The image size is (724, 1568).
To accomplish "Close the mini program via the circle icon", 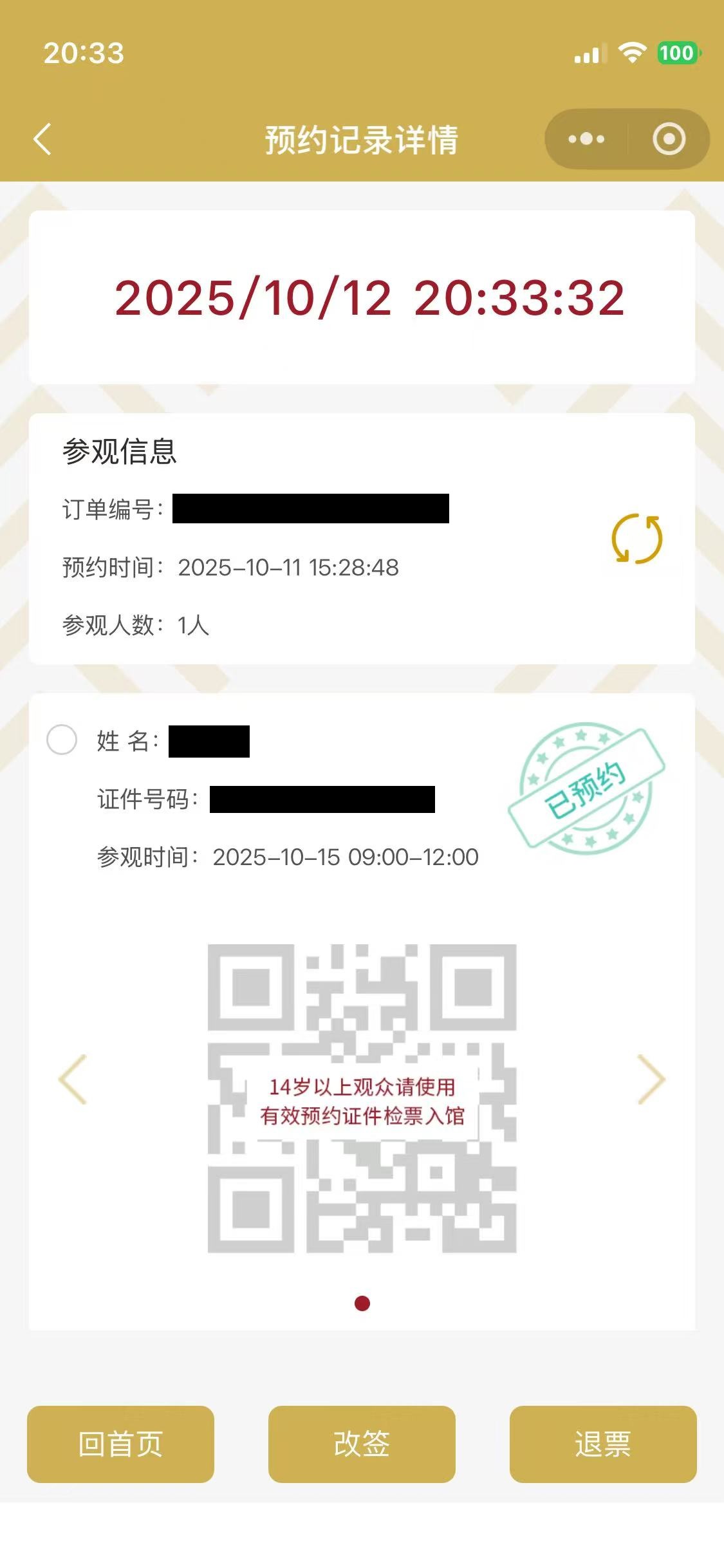I will (669, 139).
